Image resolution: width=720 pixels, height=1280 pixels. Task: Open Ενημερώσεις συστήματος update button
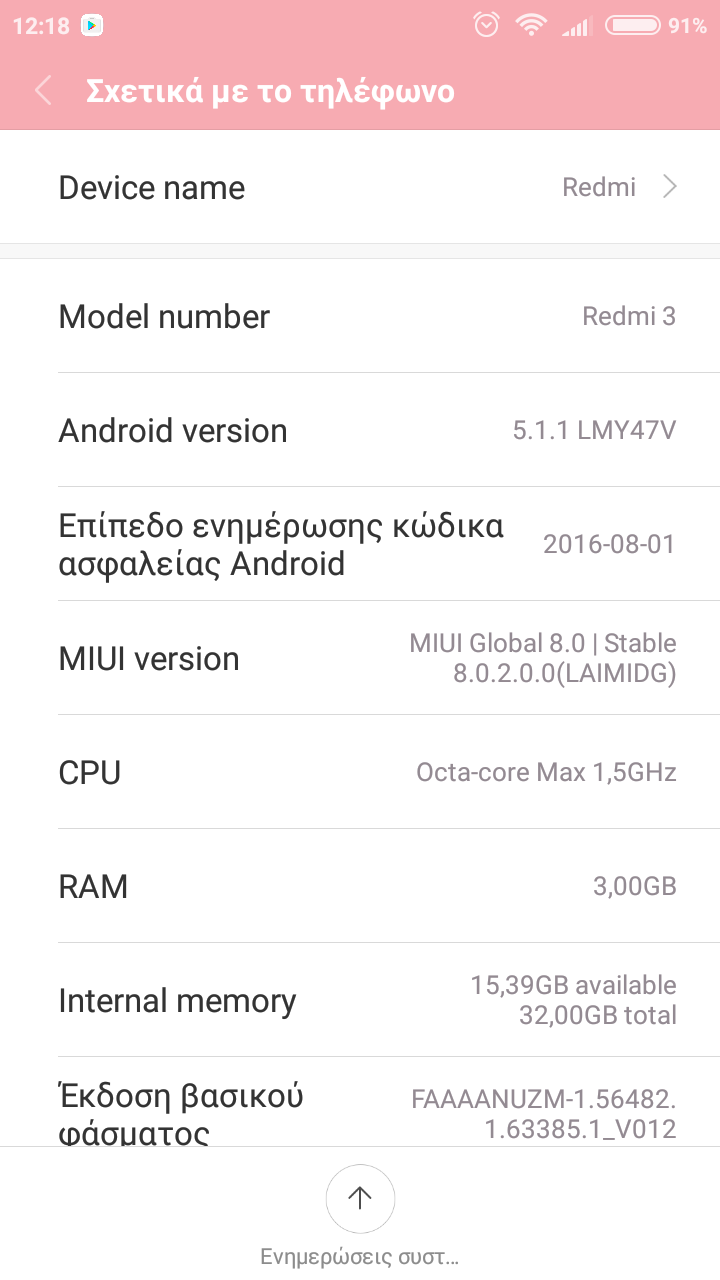[x=360, y=1198]
